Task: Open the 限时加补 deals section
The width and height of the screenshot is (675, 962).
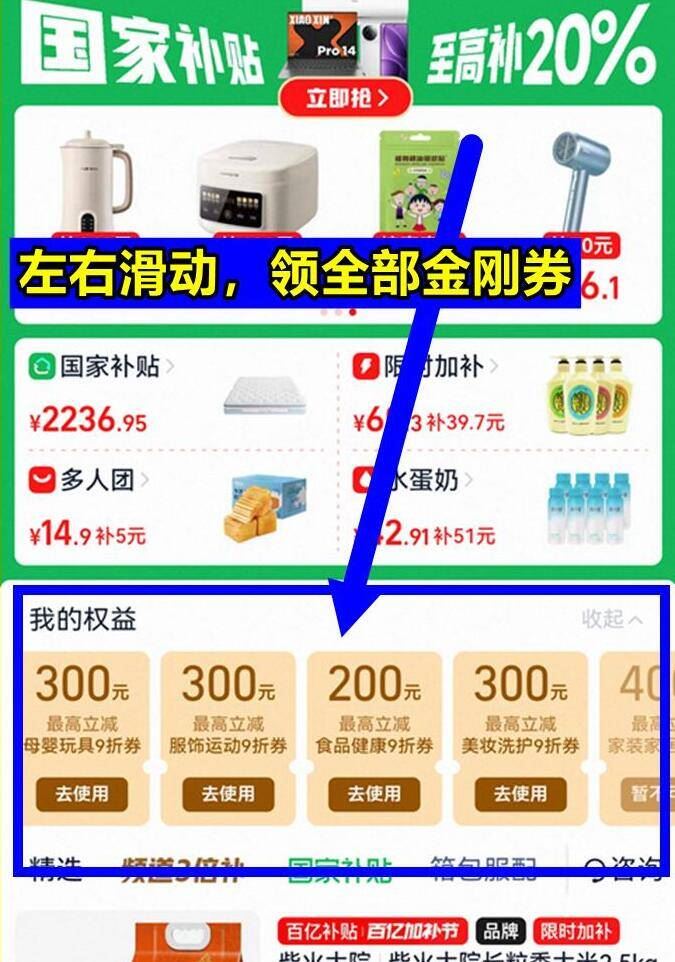Action: point(430,367)
